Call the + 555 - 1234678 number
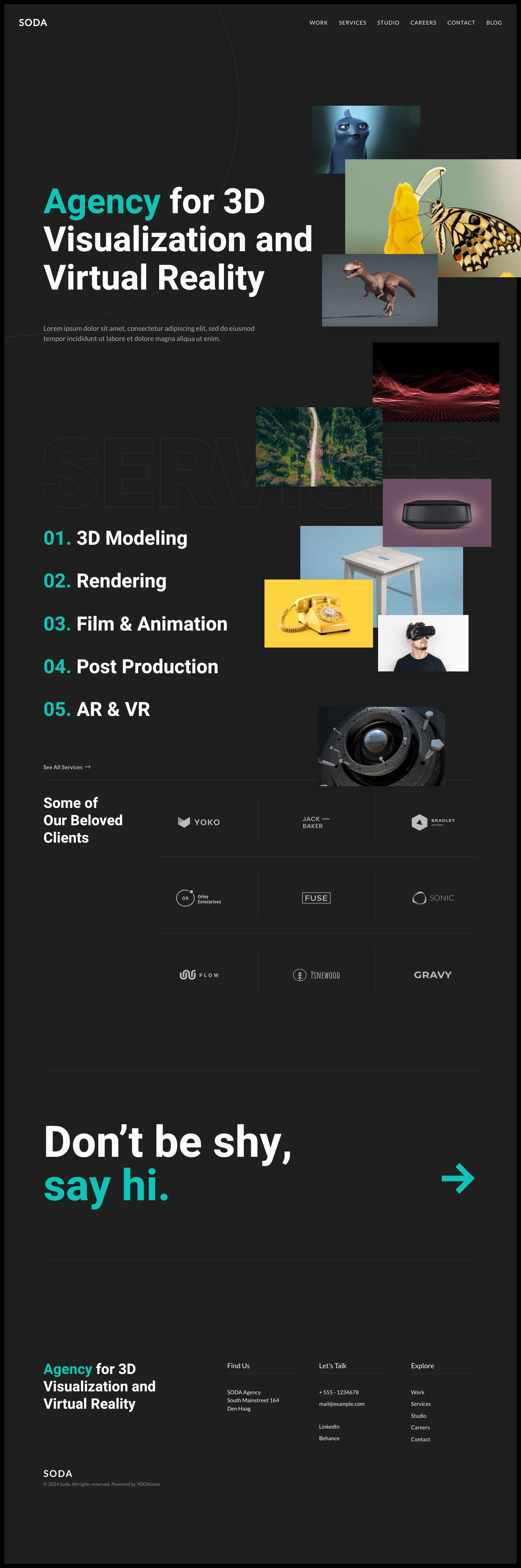The width and height of the screenshot is (521, 1568). pos(338,1392)
